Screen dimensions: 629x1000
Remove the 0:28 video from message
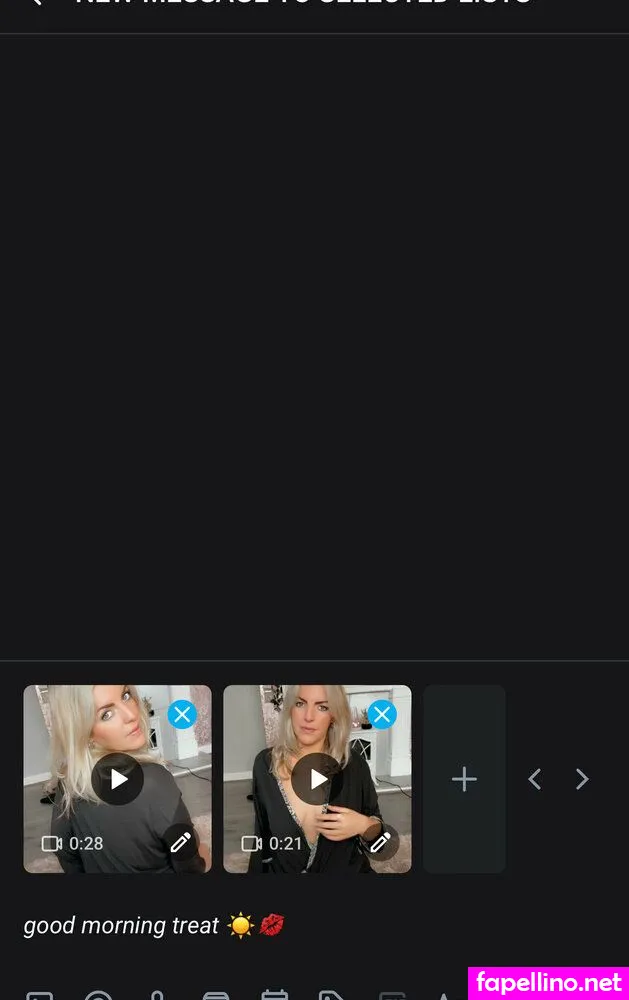181,714
